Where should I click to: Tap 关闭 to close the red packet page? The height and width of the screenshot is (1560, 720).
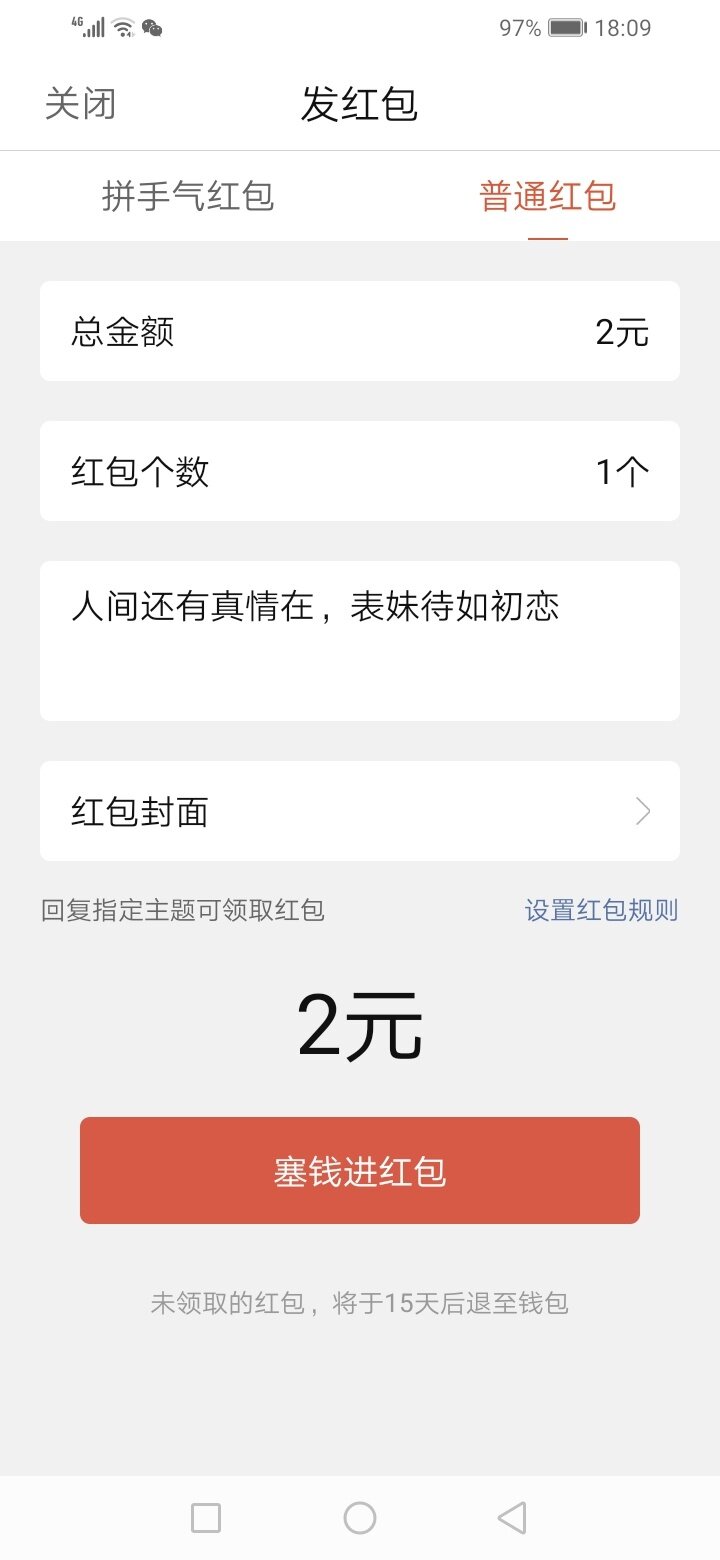(x=80, y=104)
